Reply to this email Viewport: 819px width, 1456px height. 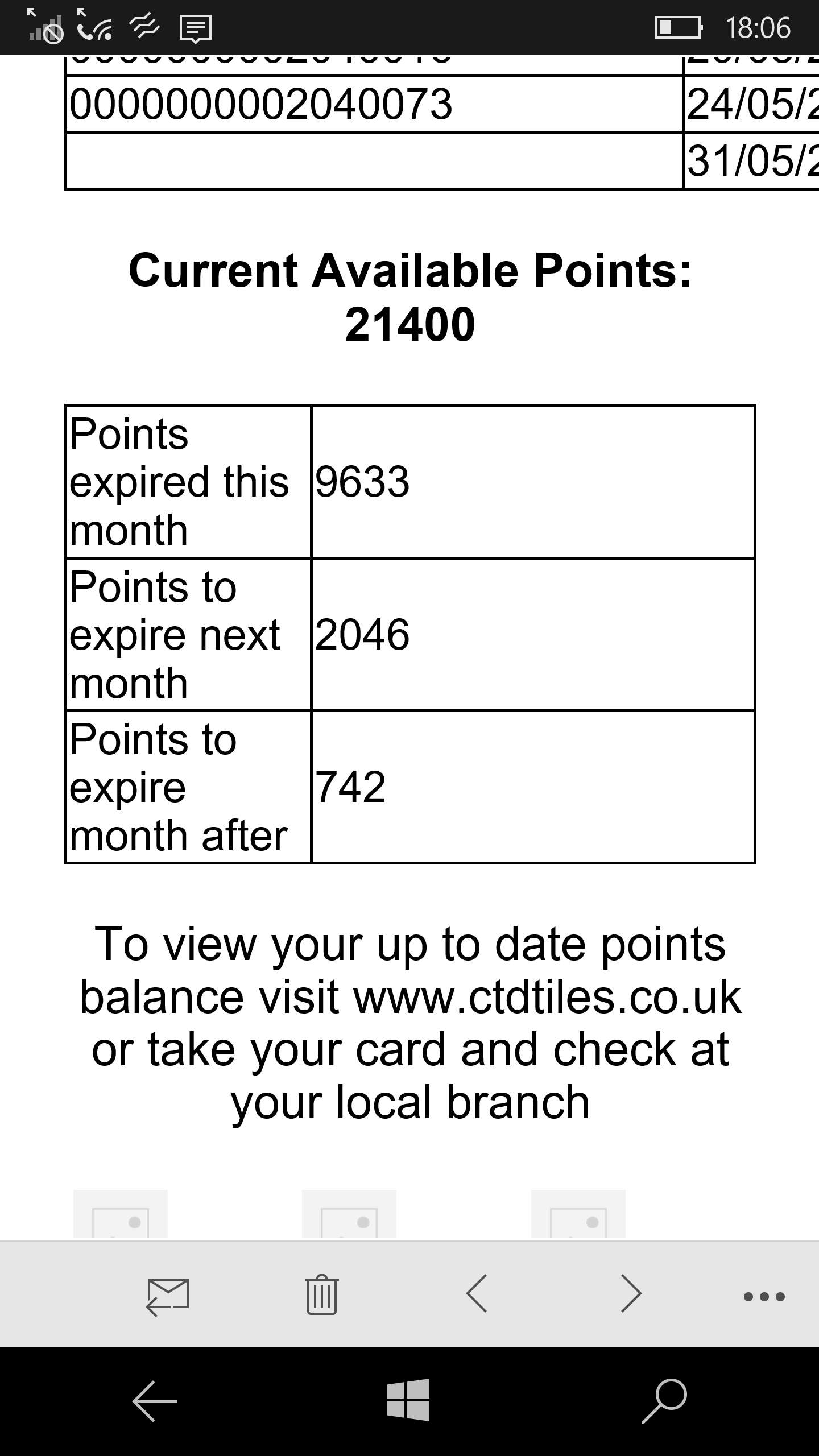167,1297
